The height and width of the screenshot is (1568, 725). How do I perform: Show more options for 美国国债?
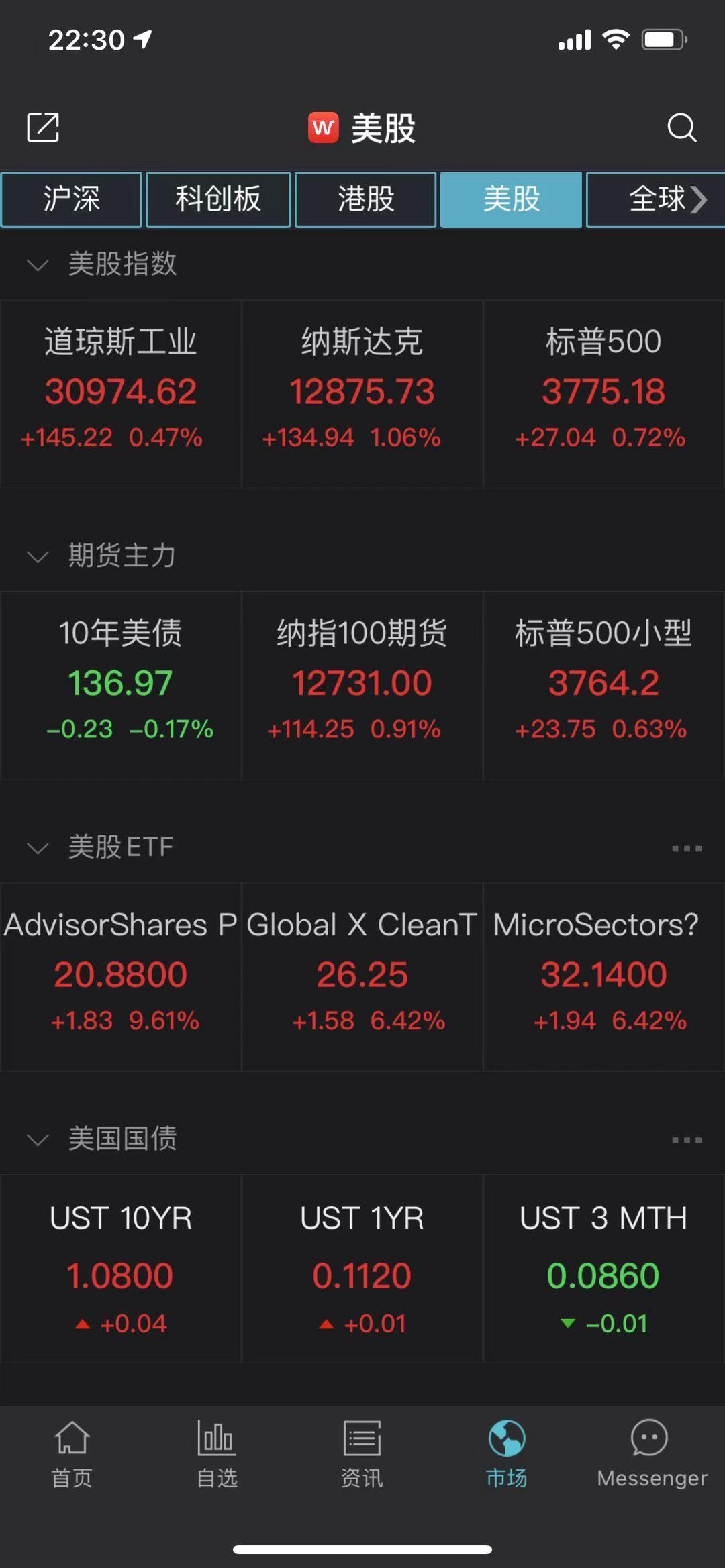click(x=686, y=1139)
